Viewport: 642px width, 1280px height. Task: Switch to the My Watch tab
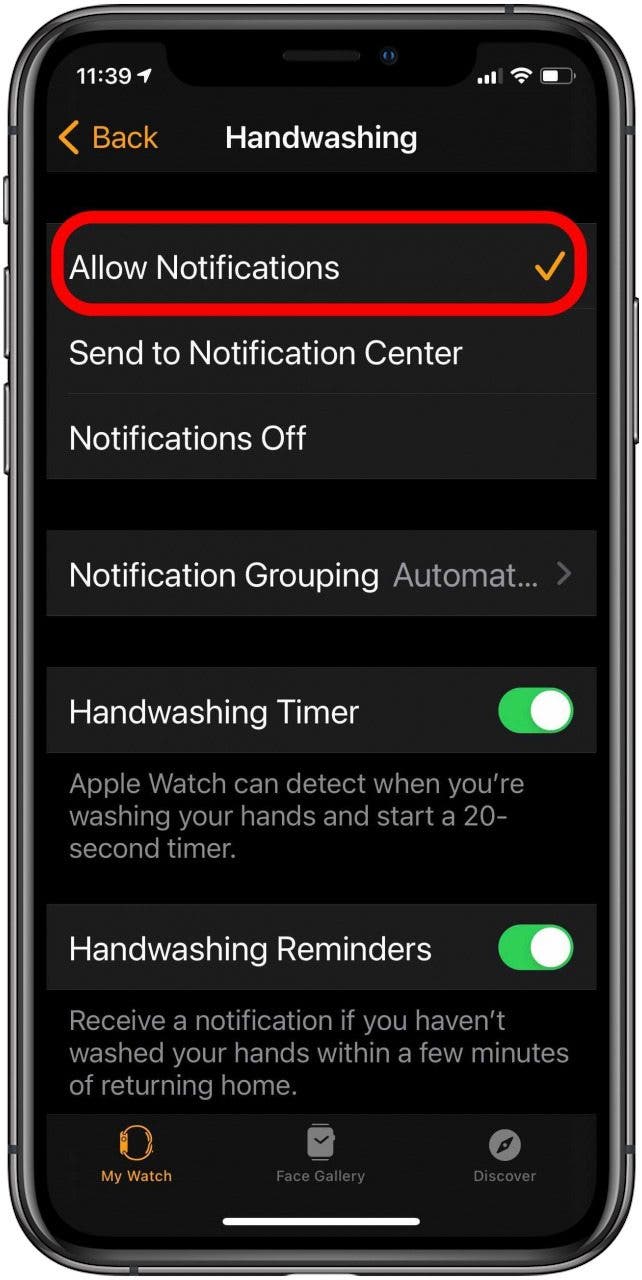pyautogui.click(x=136, y=1154)
